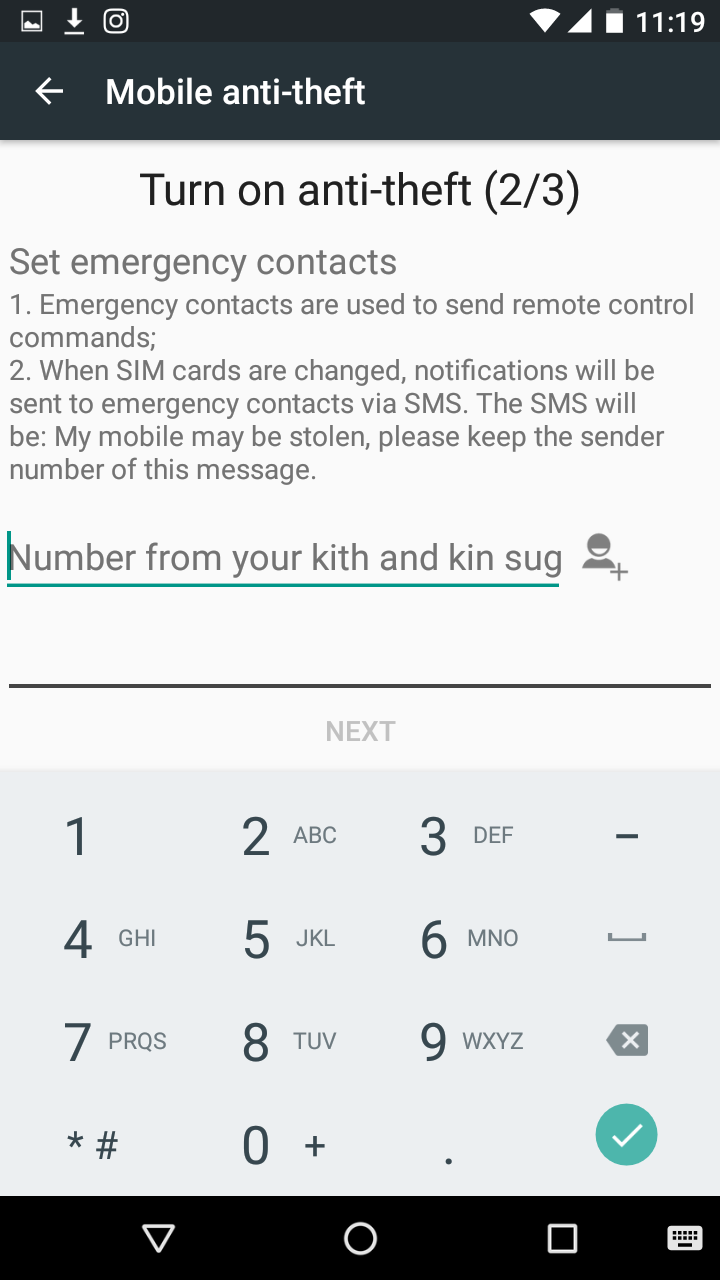
Task: Focus the emergency contact number field
Action: coord(284,558)
